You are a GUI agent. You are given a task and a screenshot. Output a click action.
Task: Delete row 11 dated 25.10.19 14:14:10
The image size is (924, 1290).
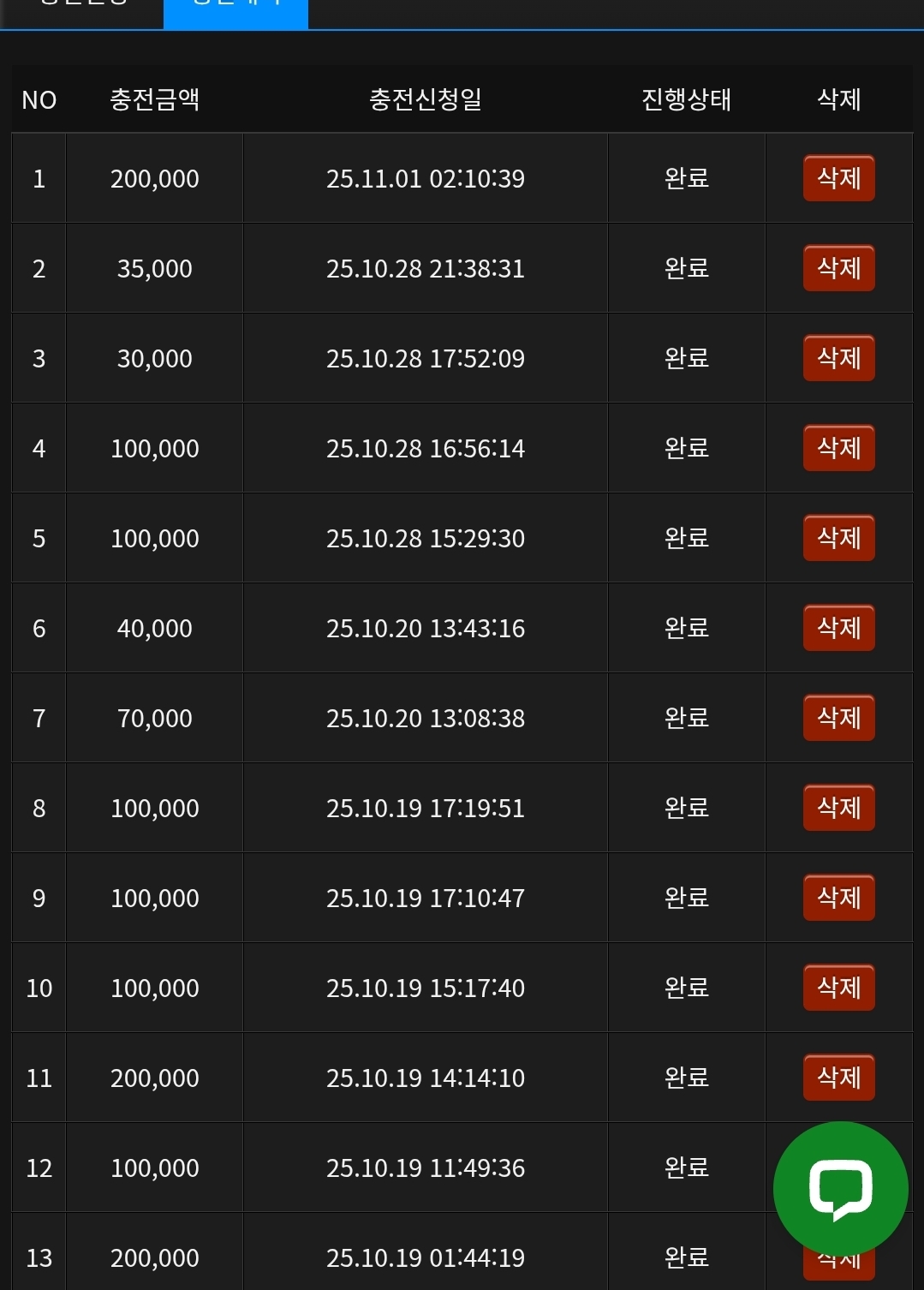pos(838,1078)
